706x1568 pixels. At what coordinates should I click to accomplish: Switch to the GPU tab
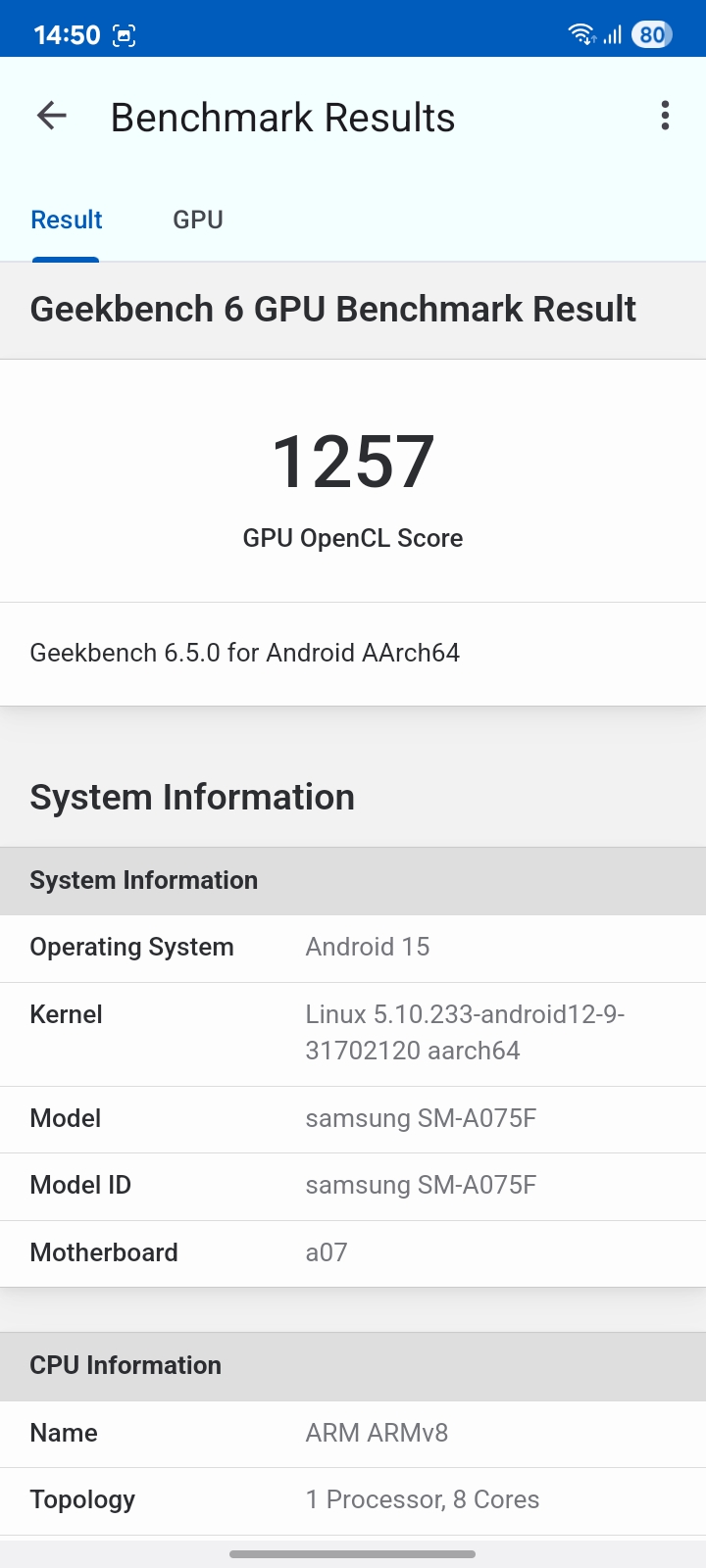198,220
